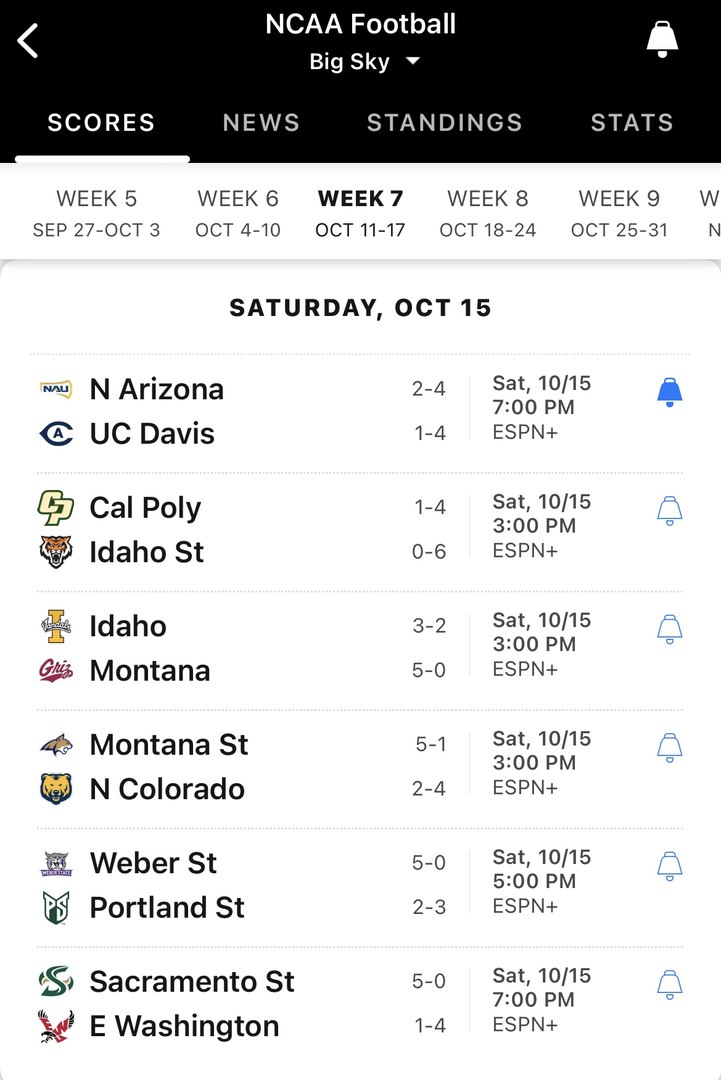
Task: Enable alerts for the Idaho vs Montana game
Action: pyautogui.click(x=669, y=629)
